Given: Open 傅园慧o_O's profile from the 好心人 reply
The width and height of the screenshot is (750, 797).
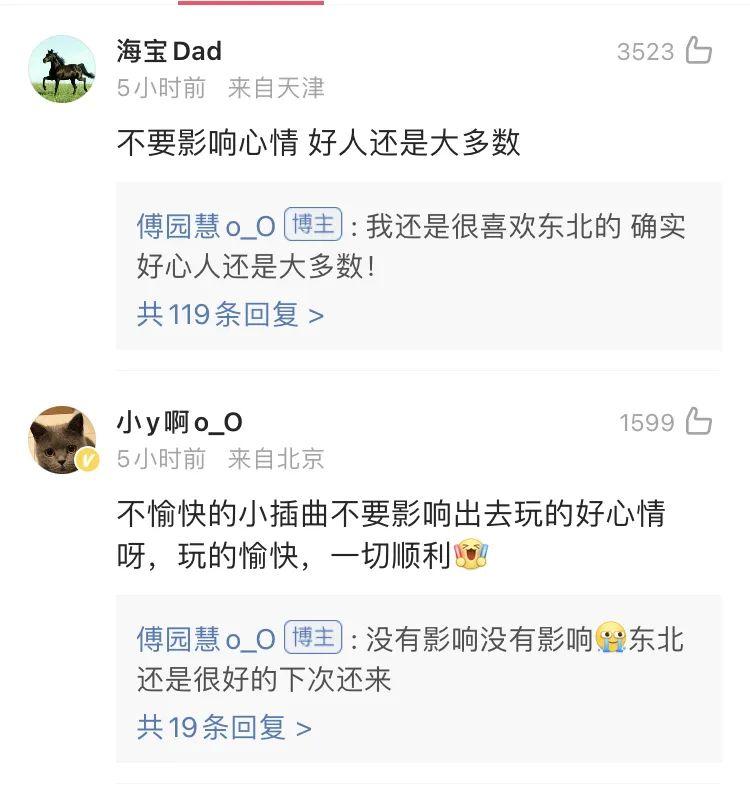Looking at the screenshot, I should coord(206,226).
